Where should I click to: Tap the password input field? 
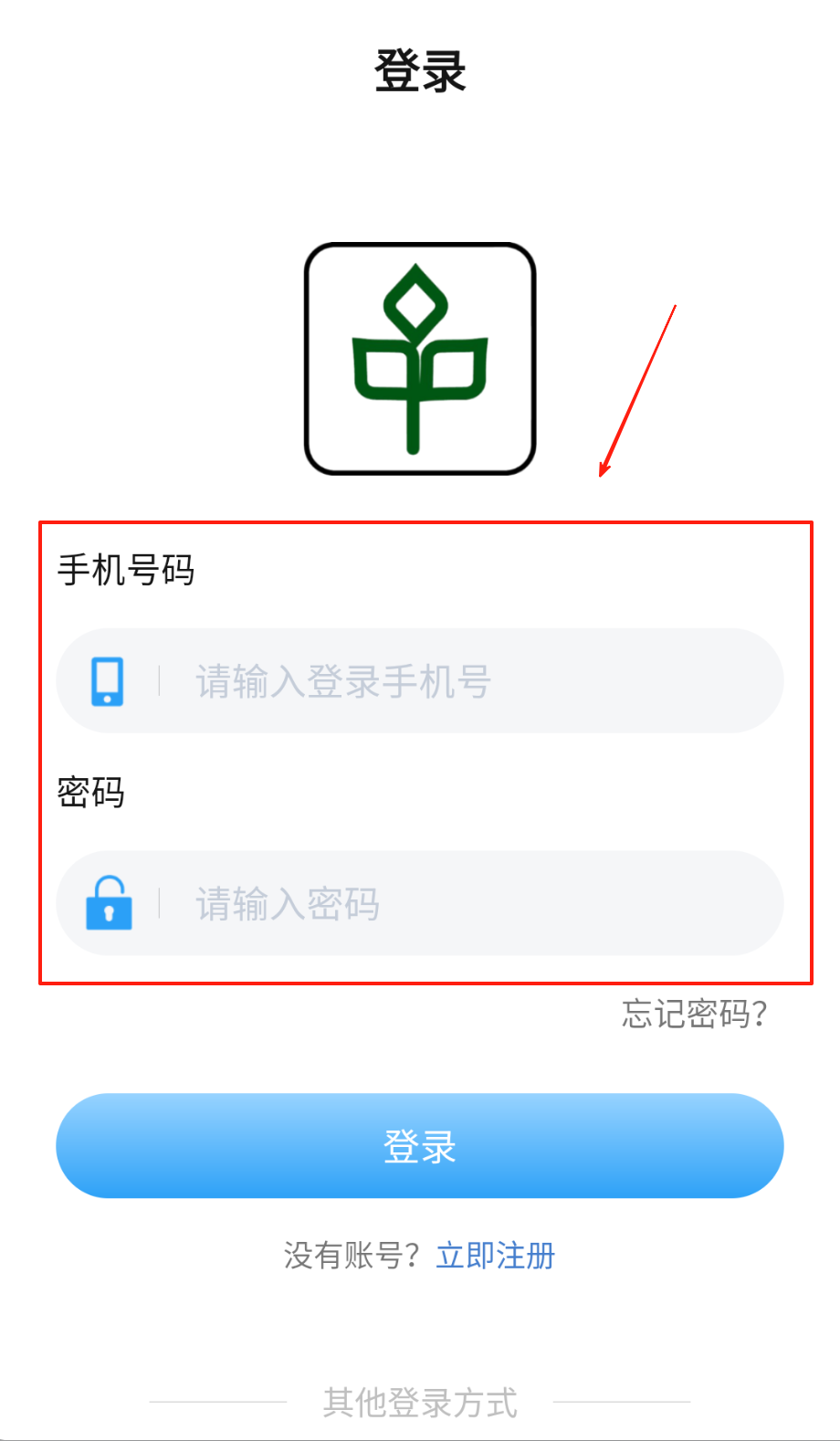coord(457,904)
